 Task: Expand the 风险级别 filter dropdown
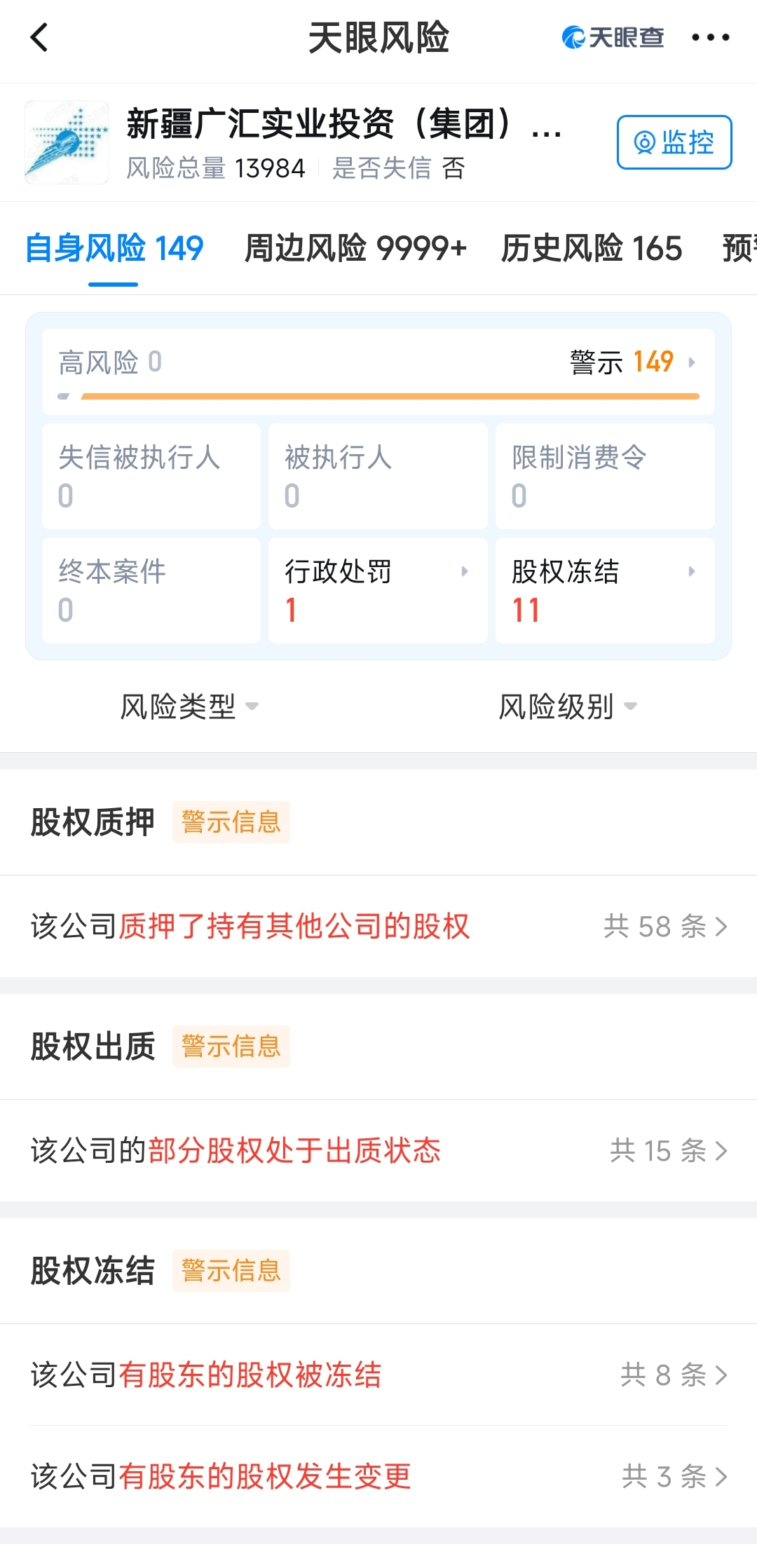pos(567,707)
